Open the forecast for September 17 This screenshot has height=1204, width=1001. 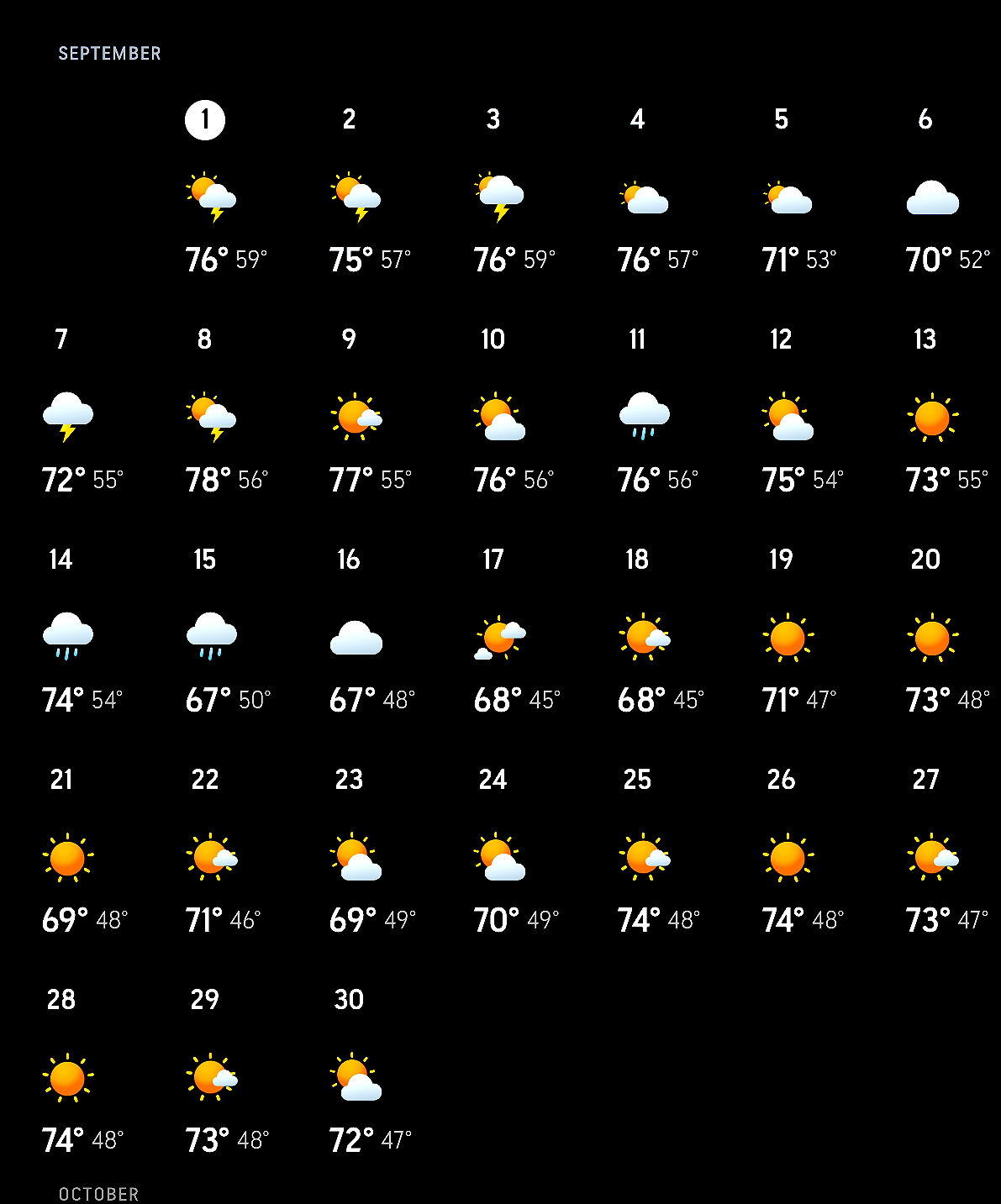[499, 638]
